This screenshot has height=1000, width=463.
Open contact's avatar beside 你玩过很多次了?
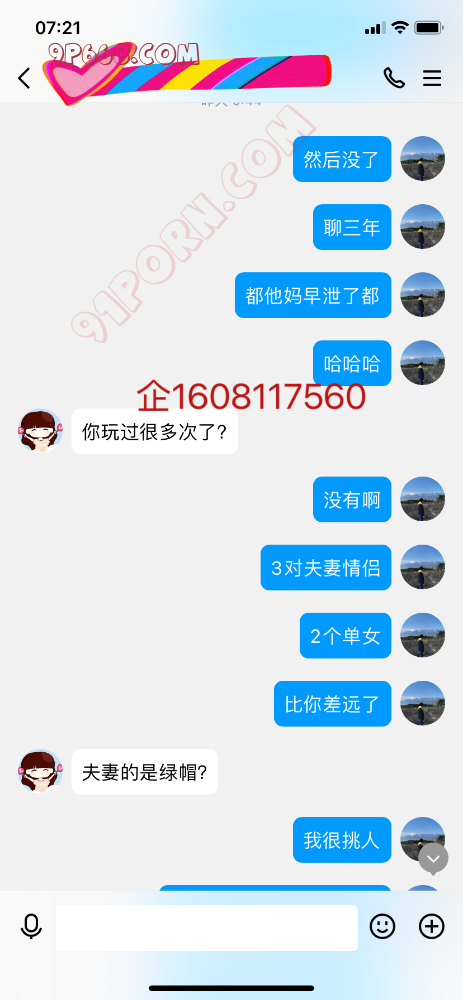pyautogui.click(x=40, y=431)
